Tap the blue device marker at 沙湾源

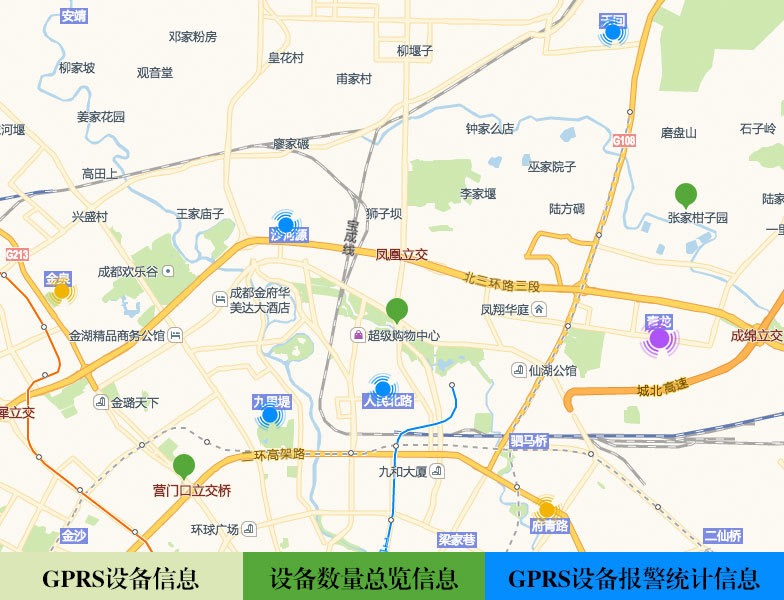pyautogui.click(x=286, y=225)
